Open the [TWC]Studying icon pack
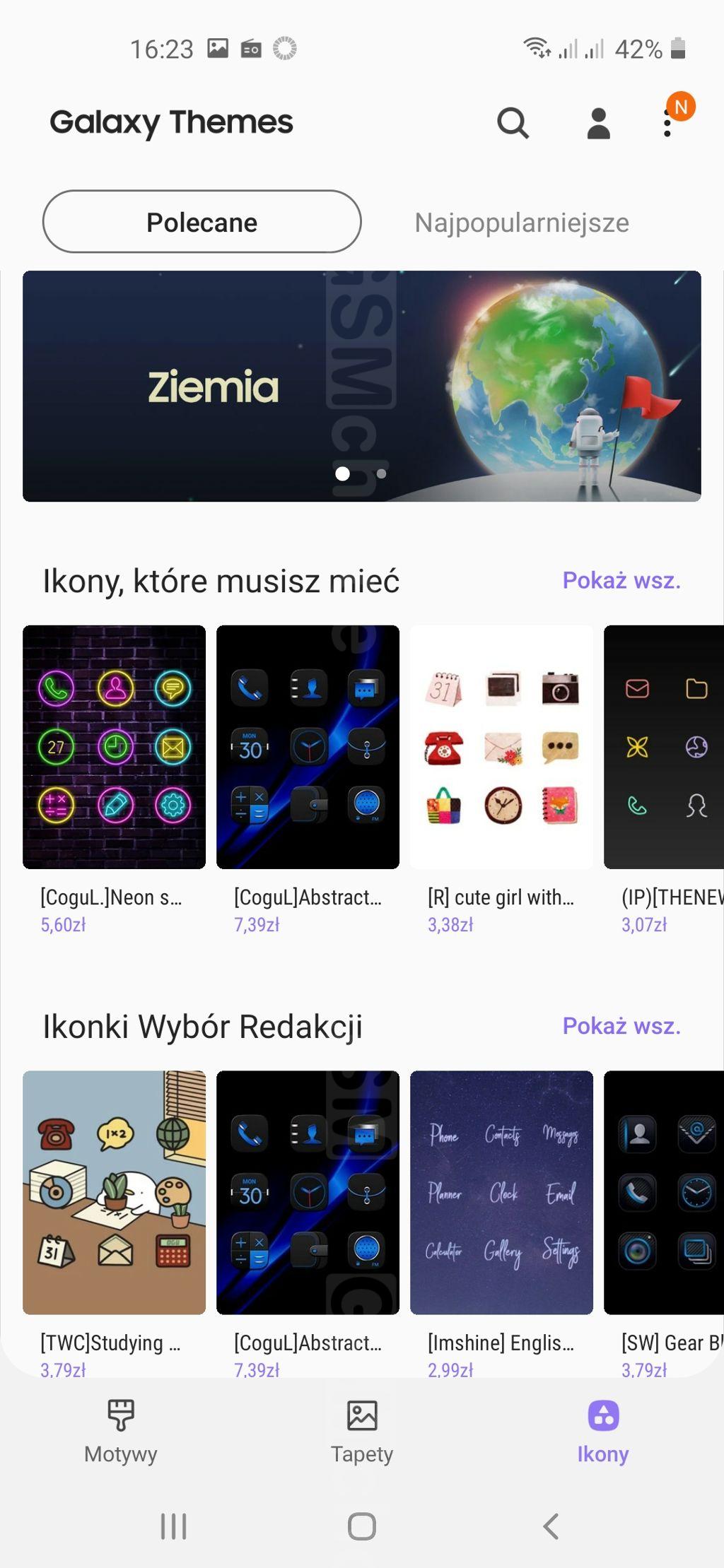 point(115,1192)
